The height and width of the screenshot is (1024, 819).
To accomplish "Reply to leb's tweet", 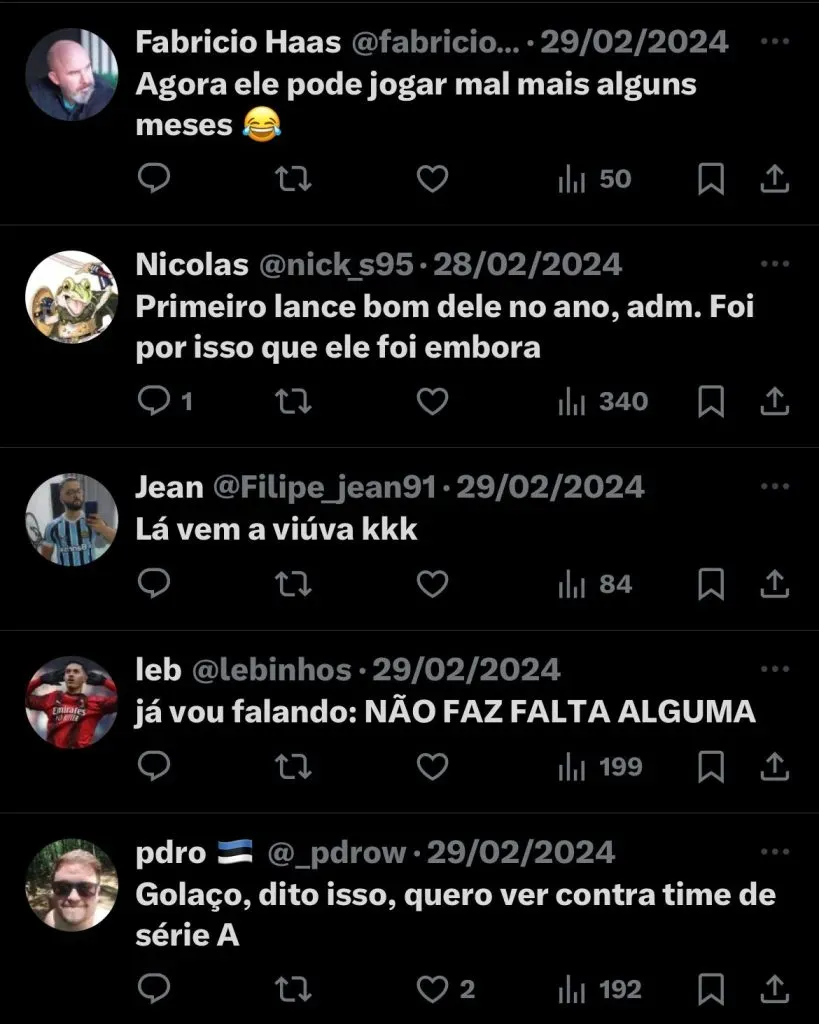I will pos(153,767).
